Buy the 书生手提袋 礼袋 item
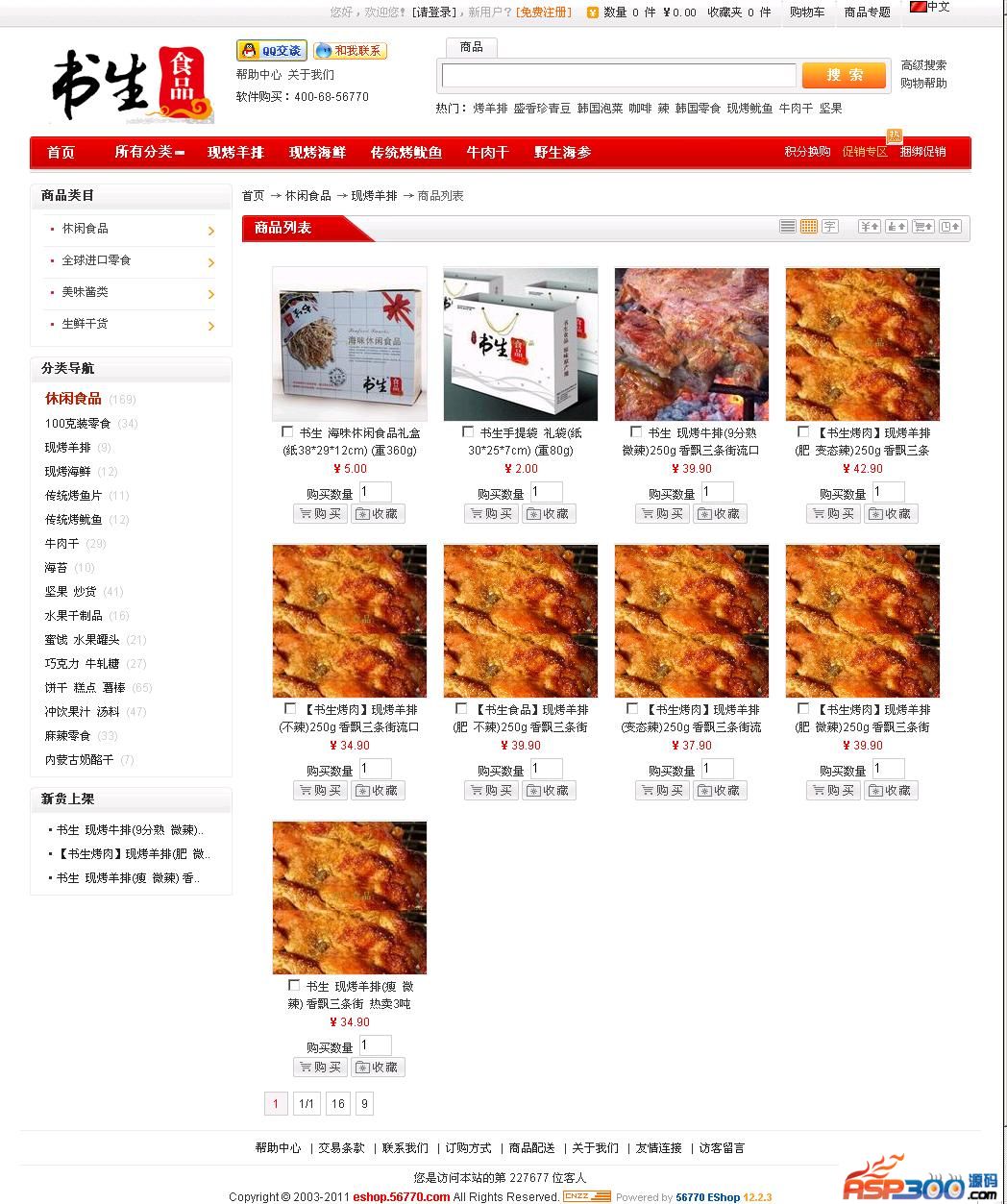1007x1204 pixels. tap(491, 514)
